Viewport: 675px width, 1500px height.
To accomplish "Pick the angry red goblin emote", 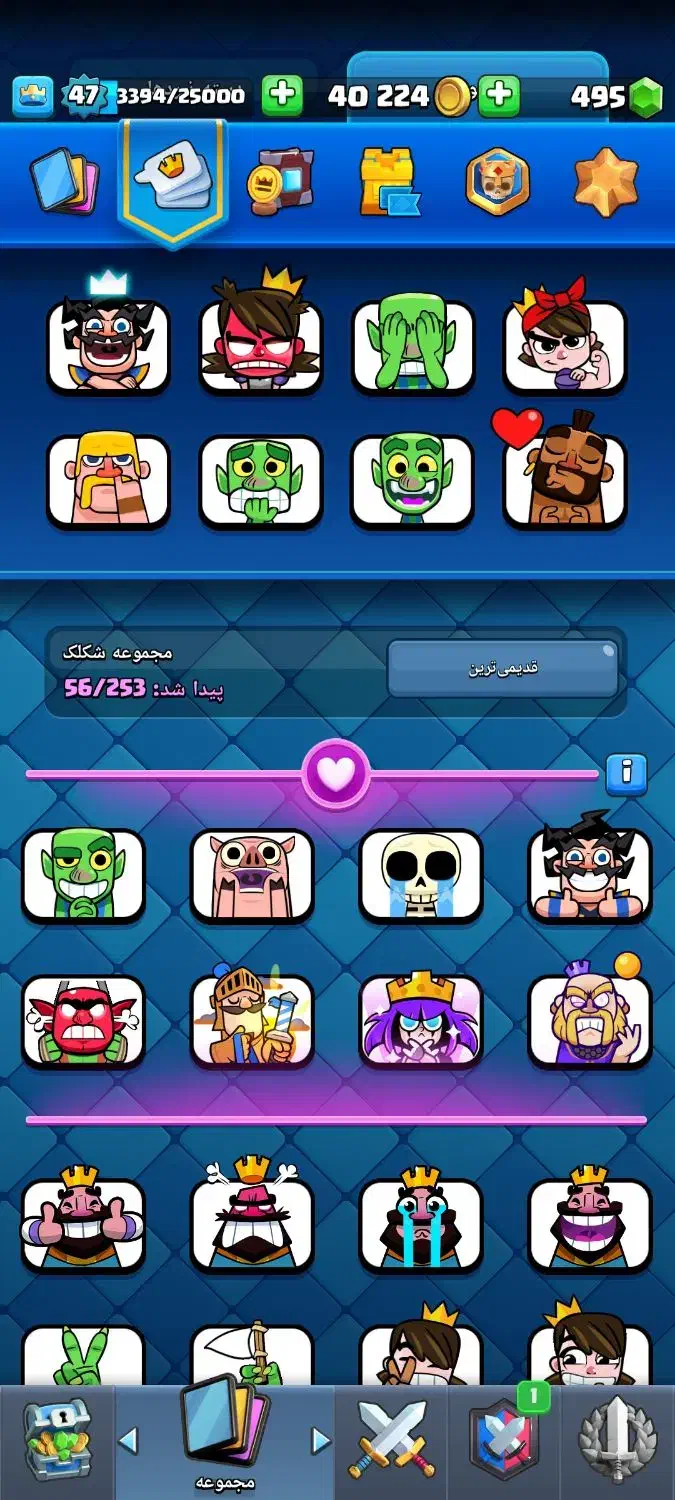I will point(83,1021).
